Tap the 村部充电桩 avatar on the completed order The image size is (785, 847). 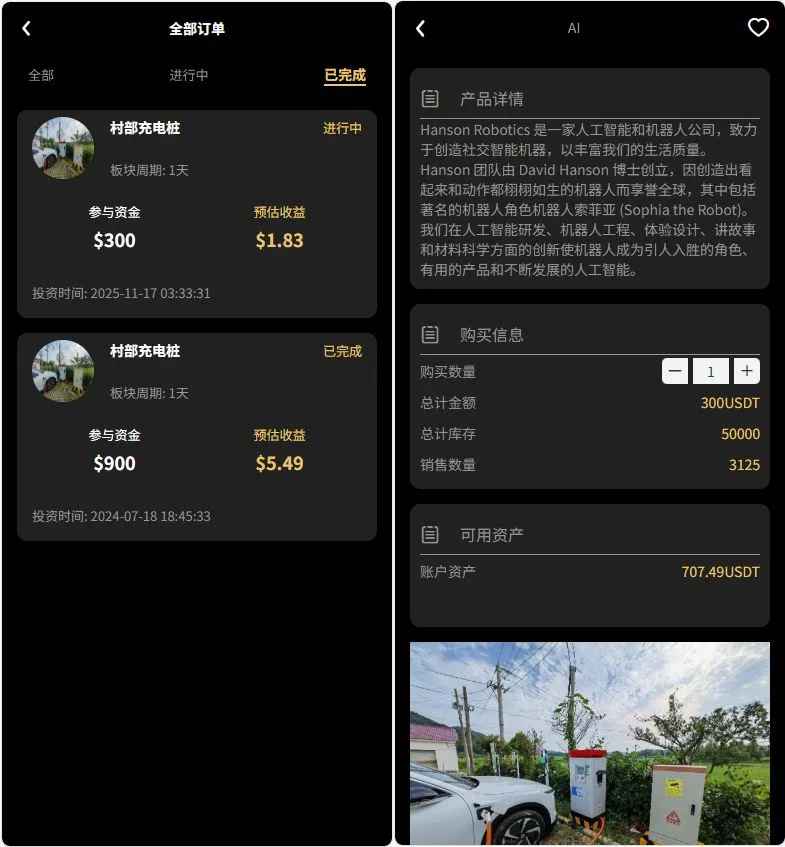[62, 371]
